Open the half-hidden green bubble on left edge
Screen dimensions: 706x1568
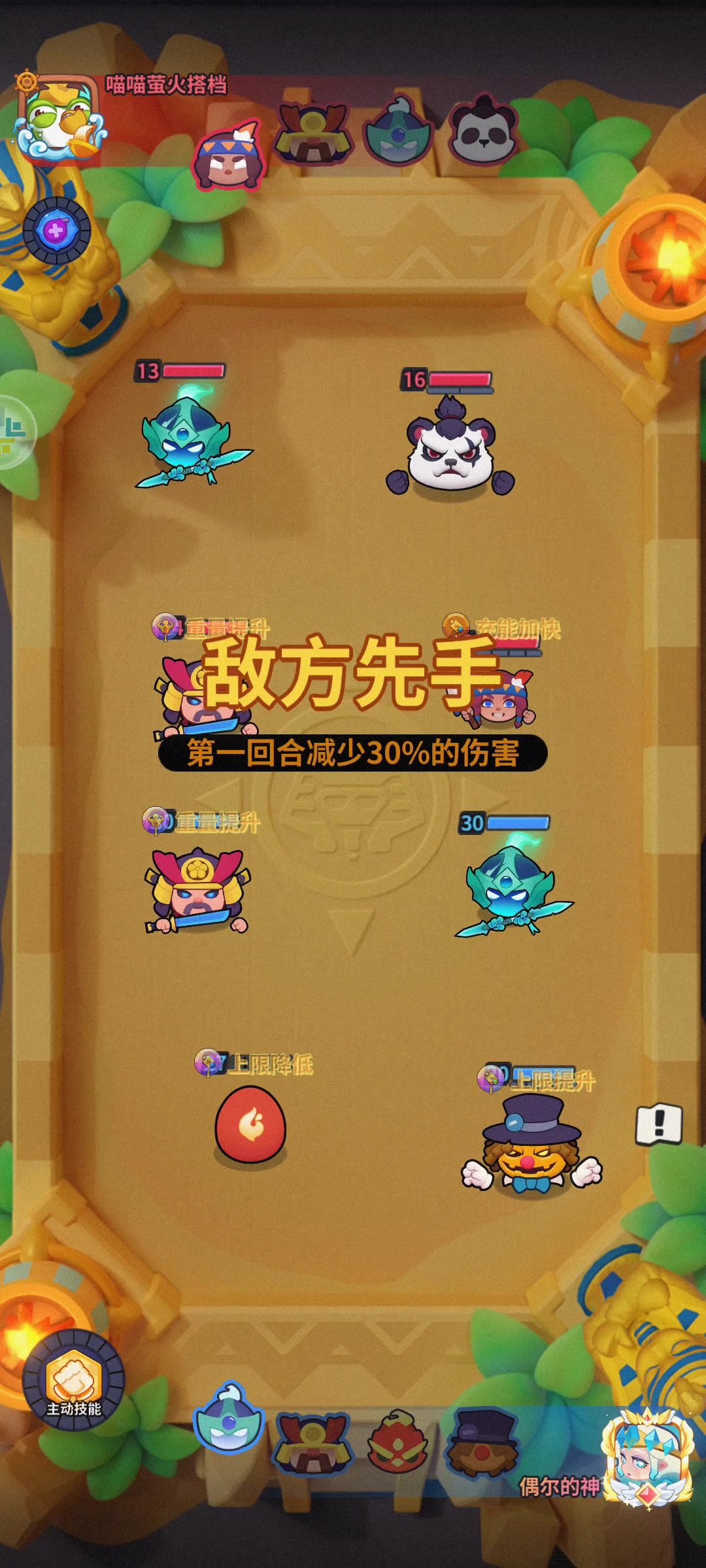click(14, 431)
